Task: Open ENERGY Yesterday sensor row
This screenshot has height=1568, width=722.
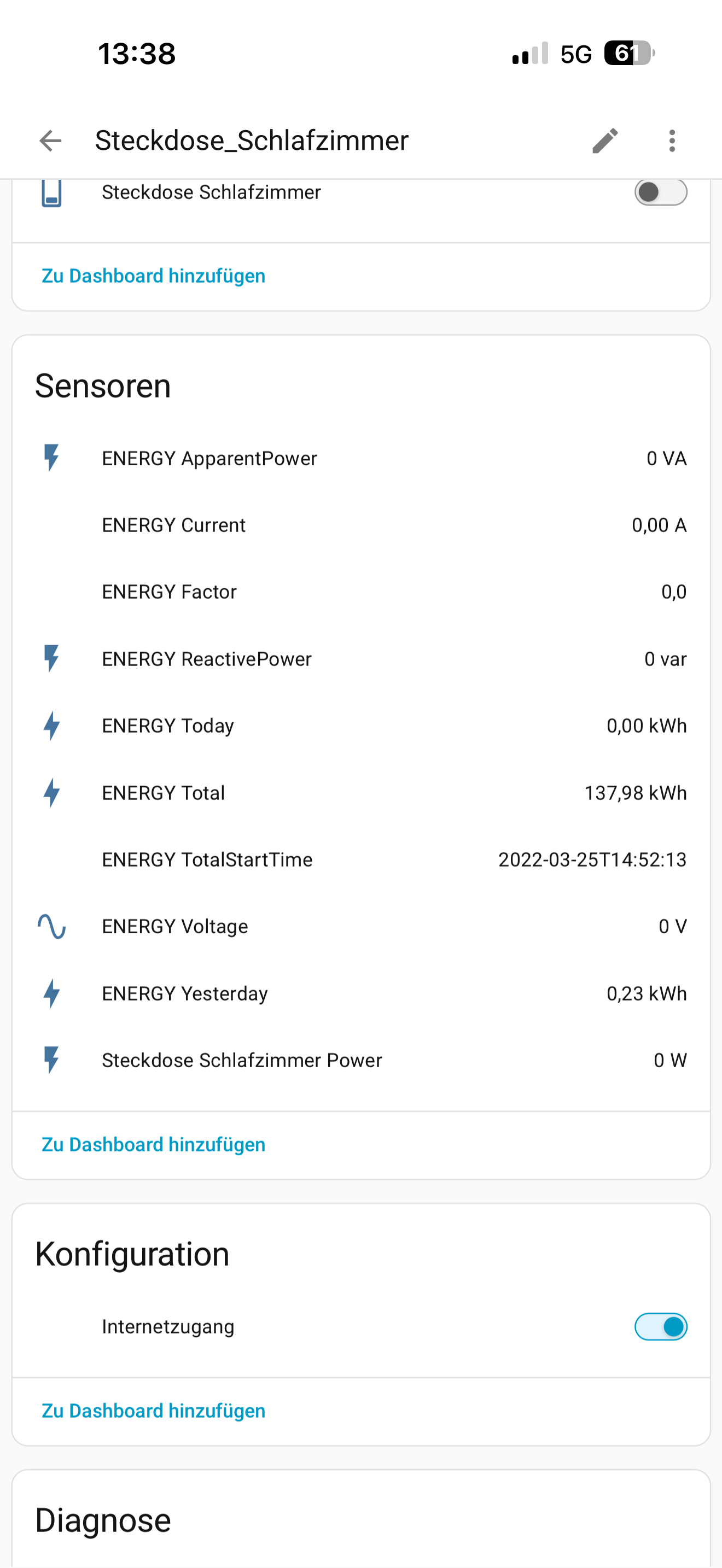Action: coord(362,994)
